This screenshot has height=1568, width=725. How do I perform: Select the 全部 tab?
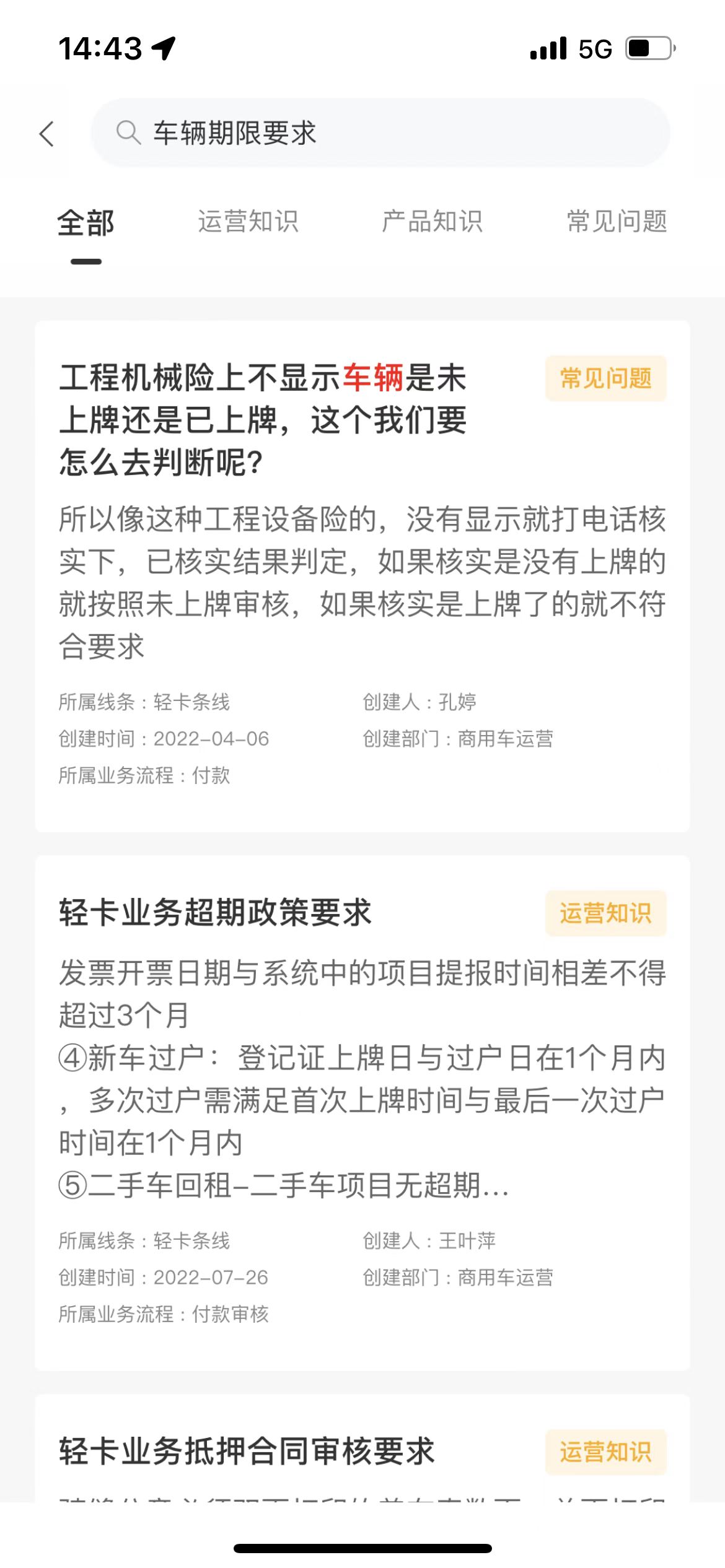point(86,223)
